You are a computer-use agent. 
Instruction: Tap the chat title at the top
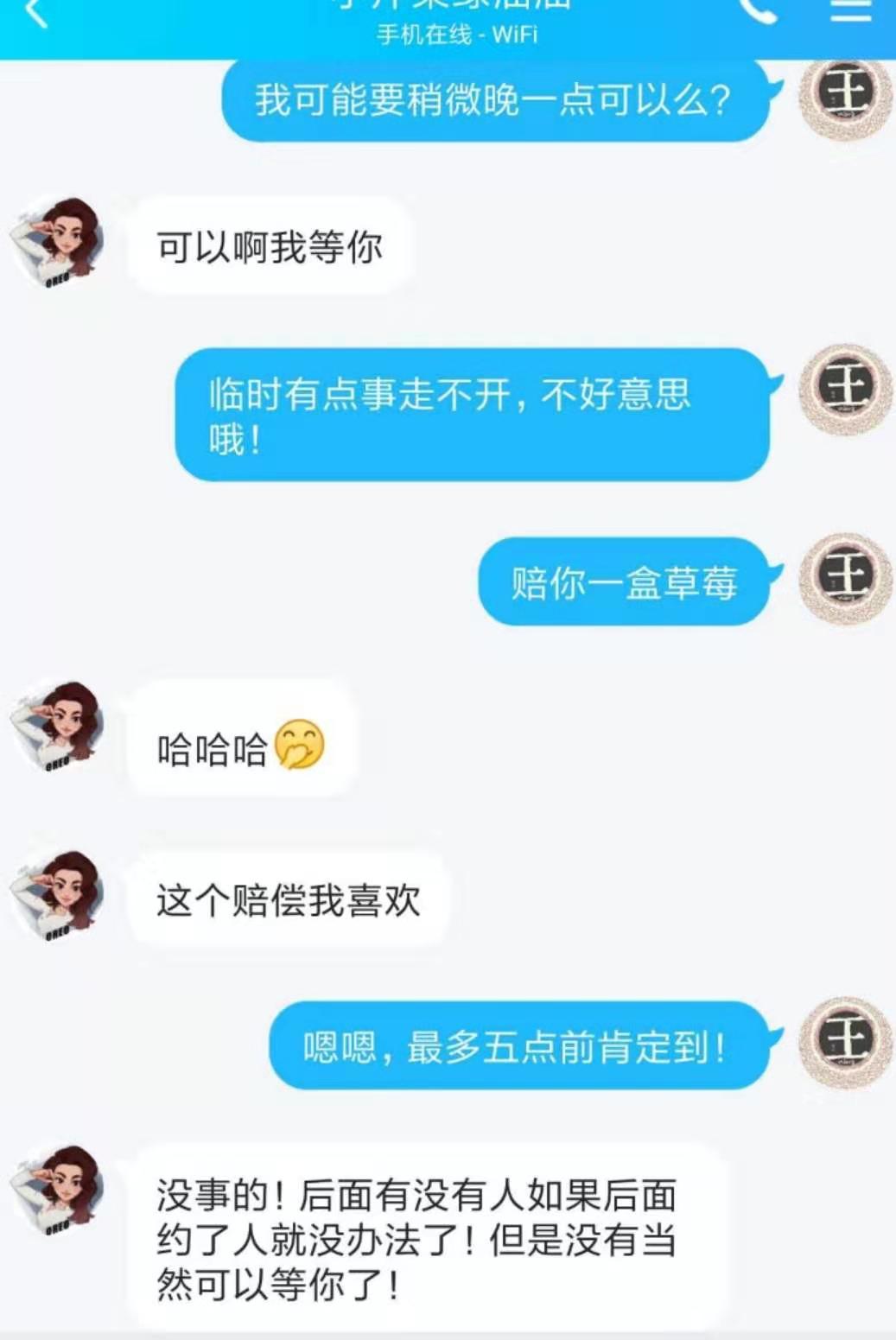(456, 7)
